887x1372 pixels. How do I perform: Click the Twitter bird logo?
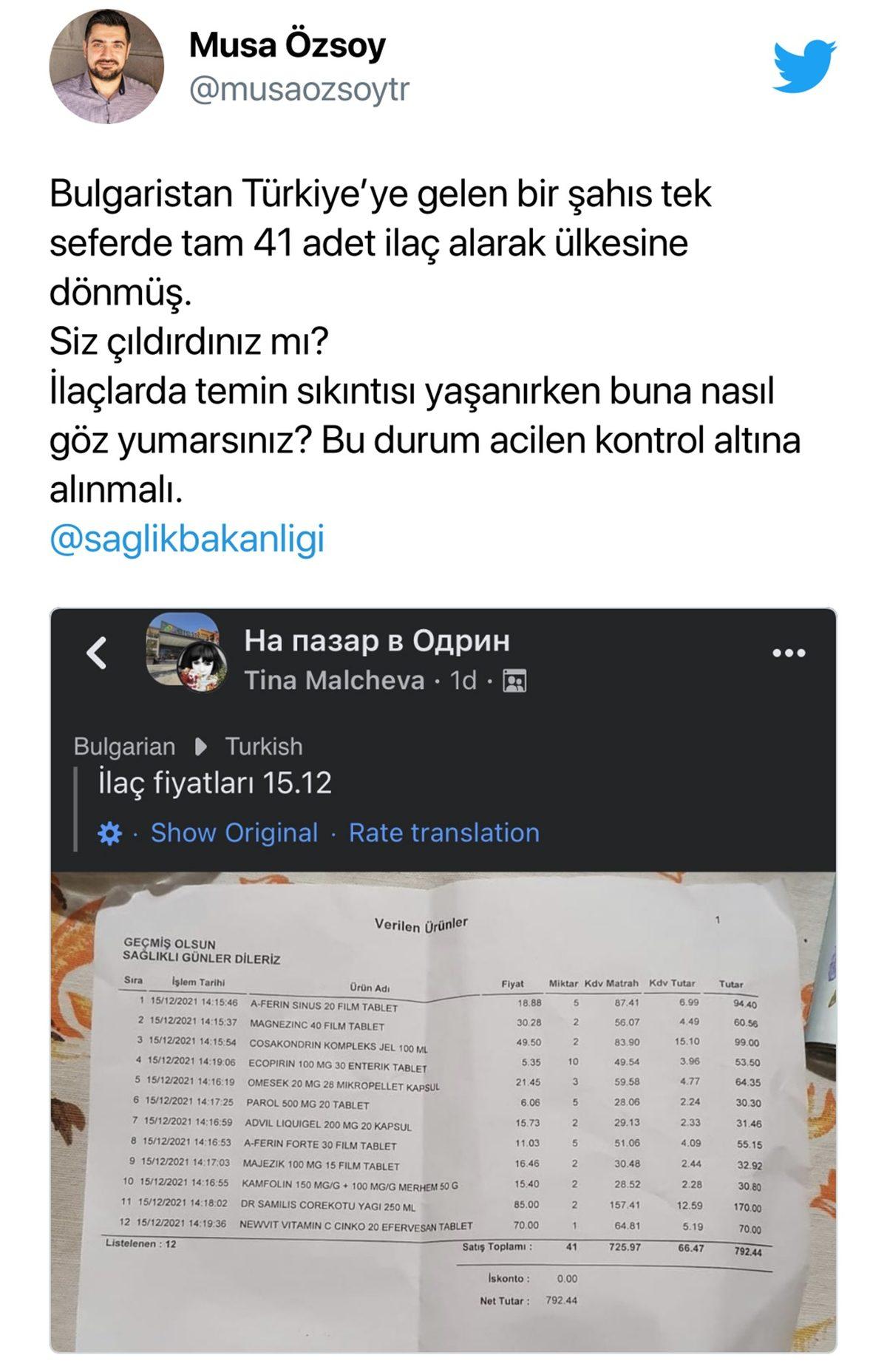(802, 65)
